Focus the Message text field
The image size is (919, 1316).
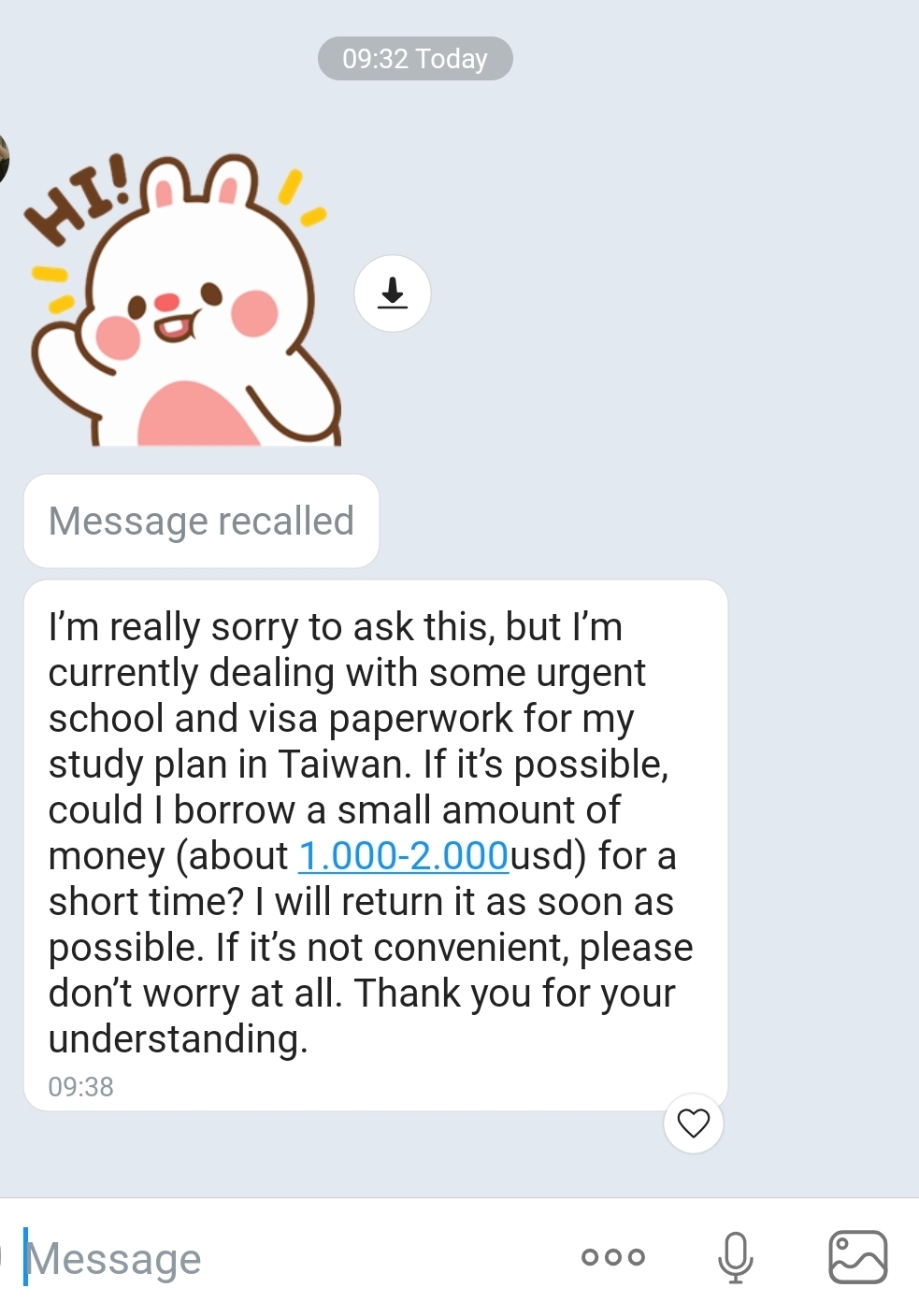pyautogui.click(x=280, y=1258)
